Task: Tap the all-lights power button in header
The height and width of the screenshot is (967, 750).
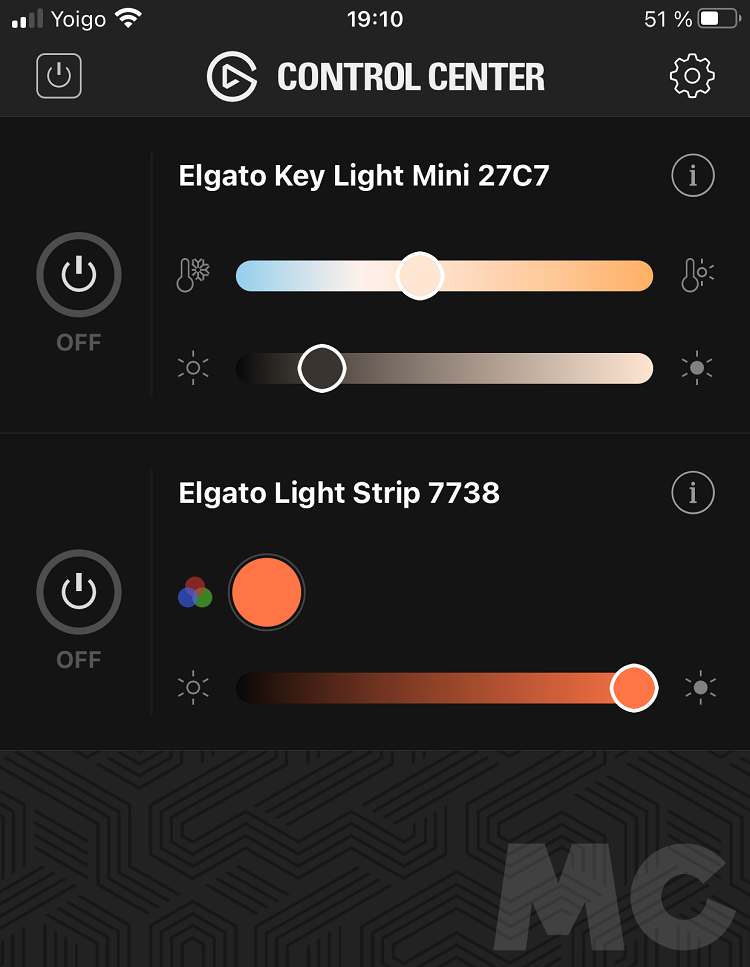Action: coord(59,77)
